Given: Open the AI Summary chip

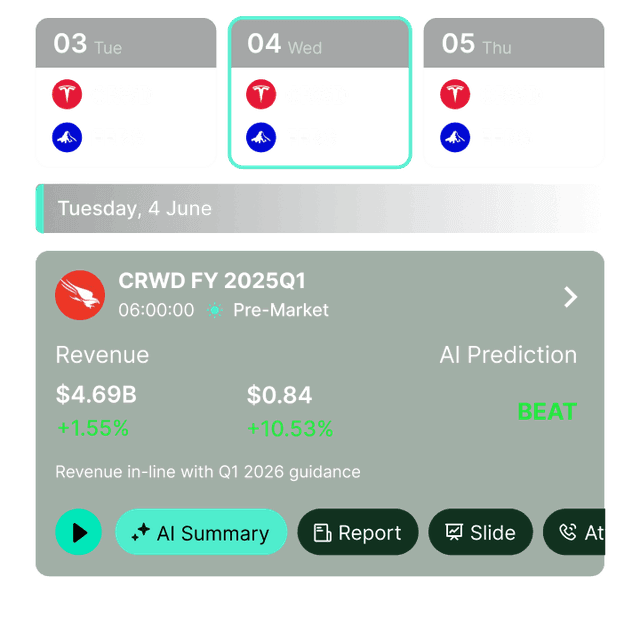Looking at the screenshot, I should [x=201, y=532].
